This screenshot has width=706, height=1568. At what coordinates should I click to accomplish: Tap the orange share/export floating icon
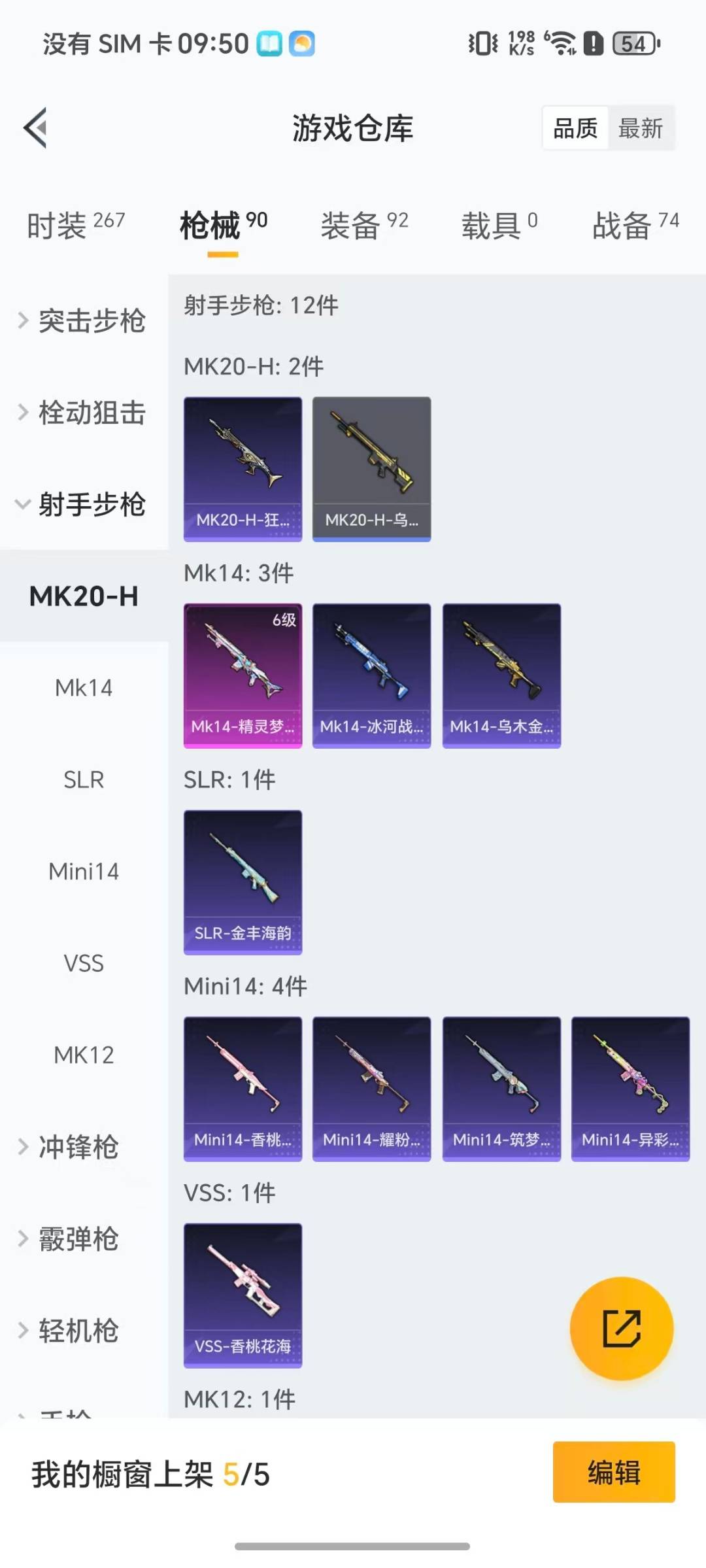click(622, 1327)
